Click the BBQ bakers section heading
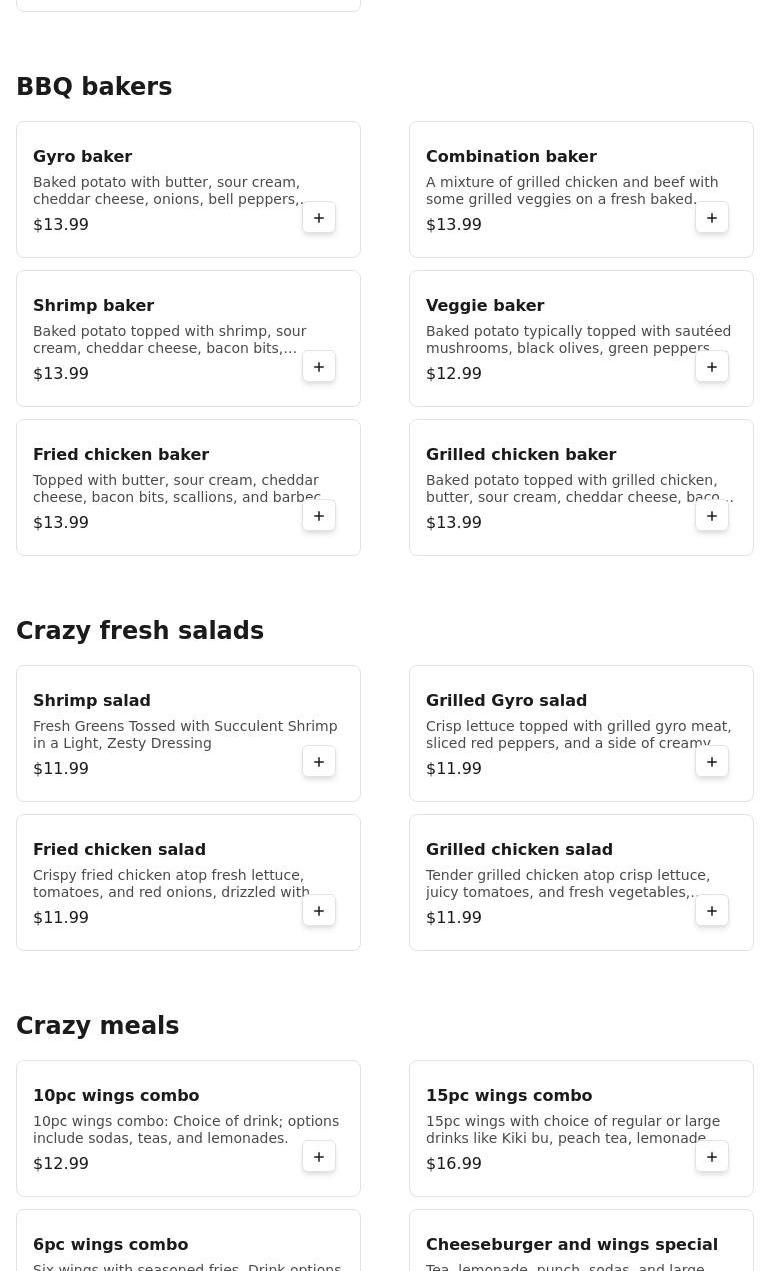The image size is (770, 1271). point(94,86)
